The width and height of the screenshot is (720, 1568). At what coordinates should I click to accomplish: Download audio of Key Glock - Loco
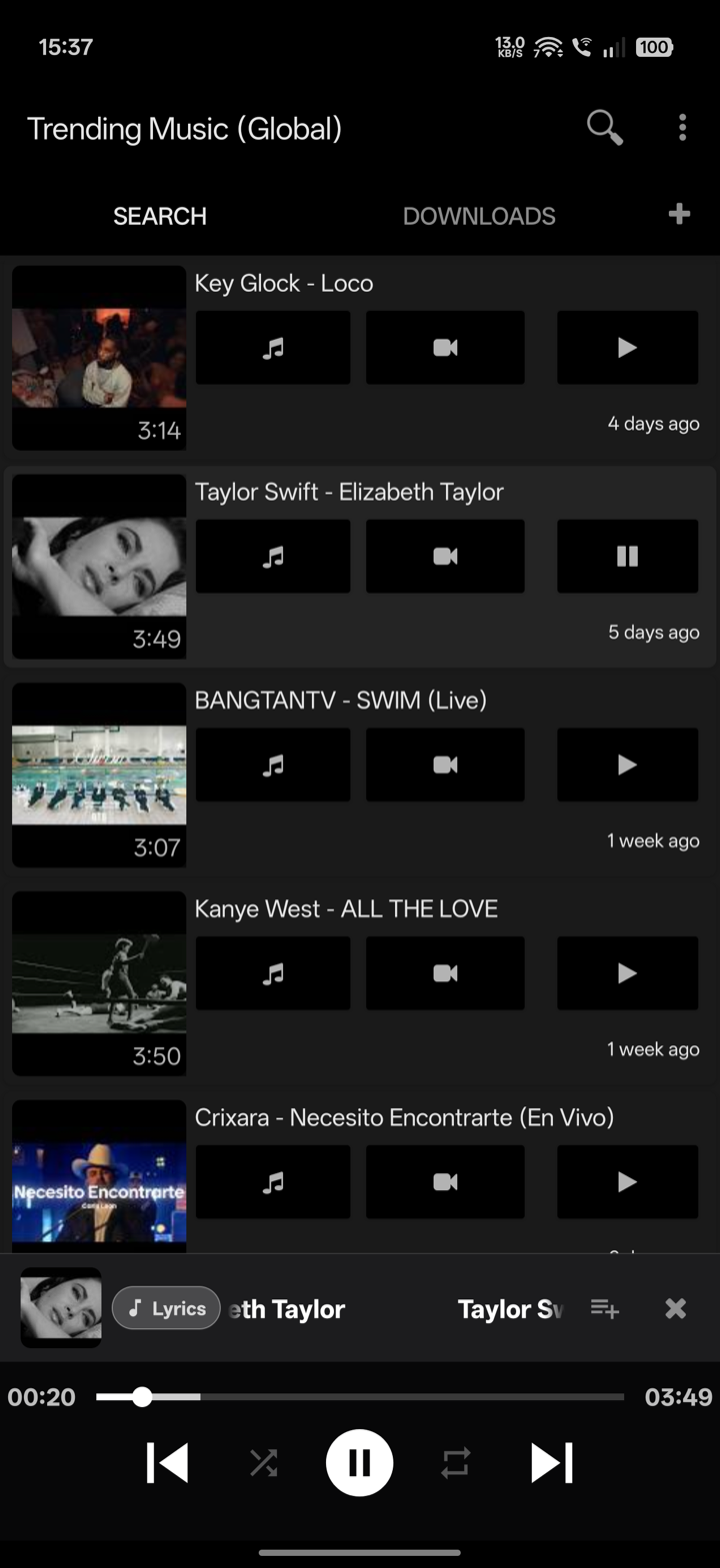point(273,348)
